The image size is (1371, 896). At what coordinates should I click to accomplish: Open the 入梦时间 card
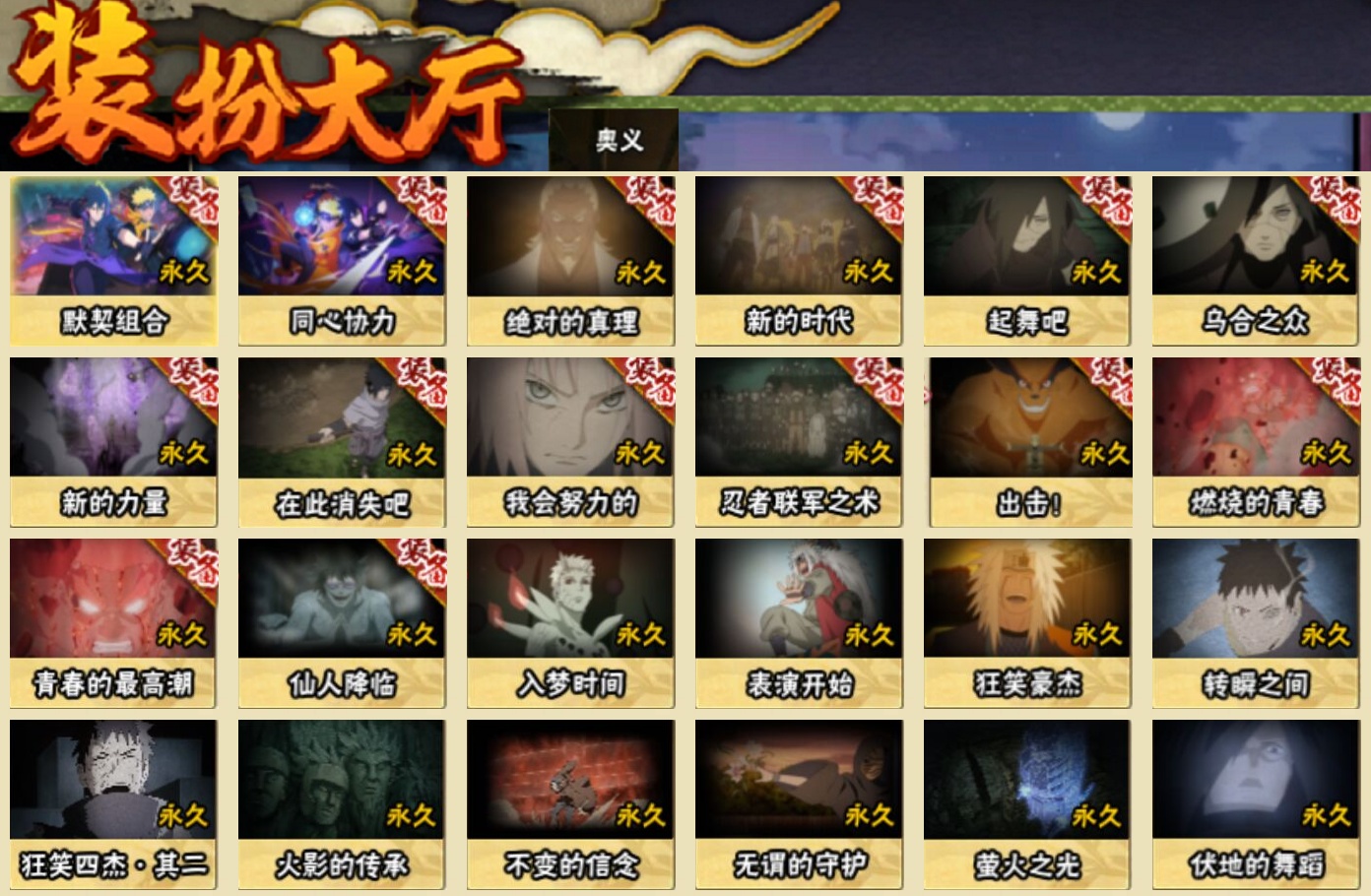570,623
